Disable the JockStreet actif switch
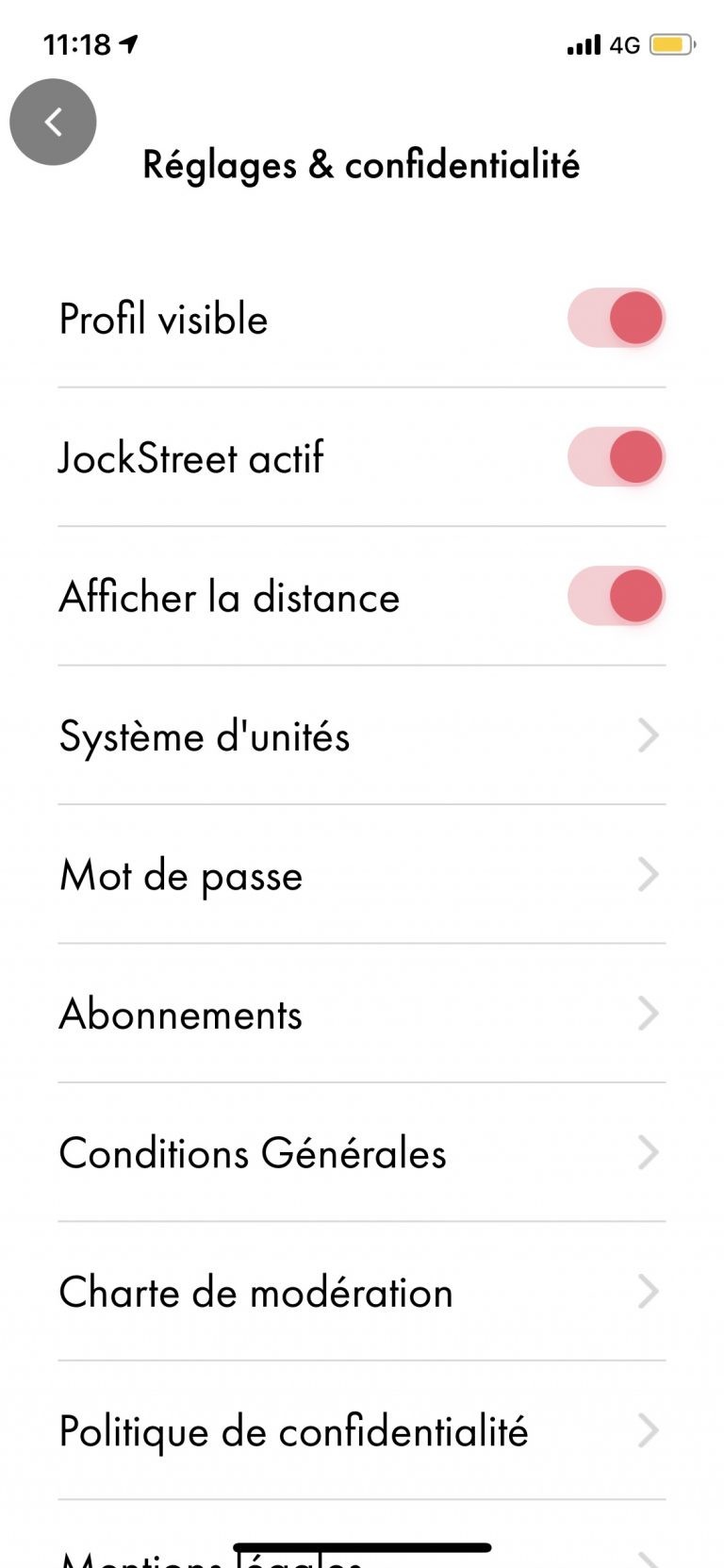 click(x=617, y=457)
